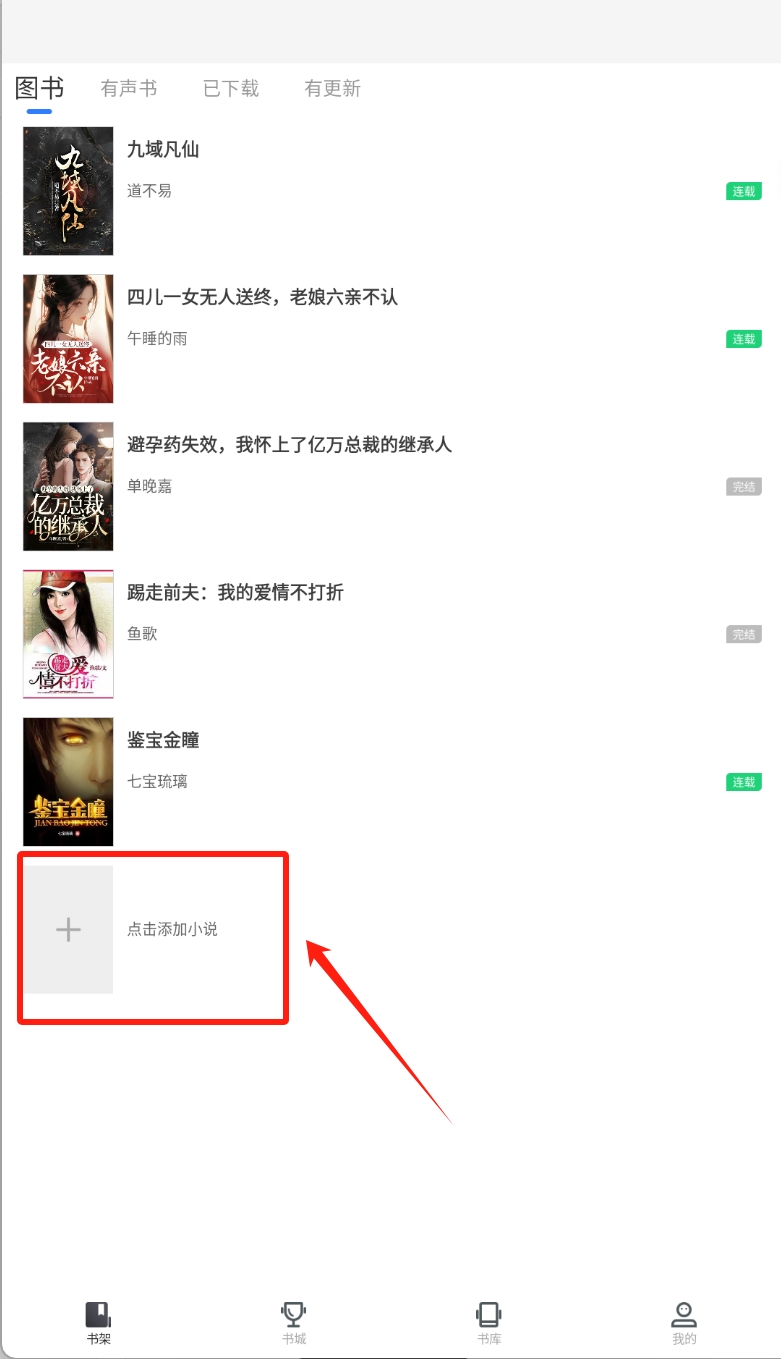Screen dimensions: 781x1359
Task: Open the book 踢走前夫：我的爱情不打折
Action: click(391, 634)
